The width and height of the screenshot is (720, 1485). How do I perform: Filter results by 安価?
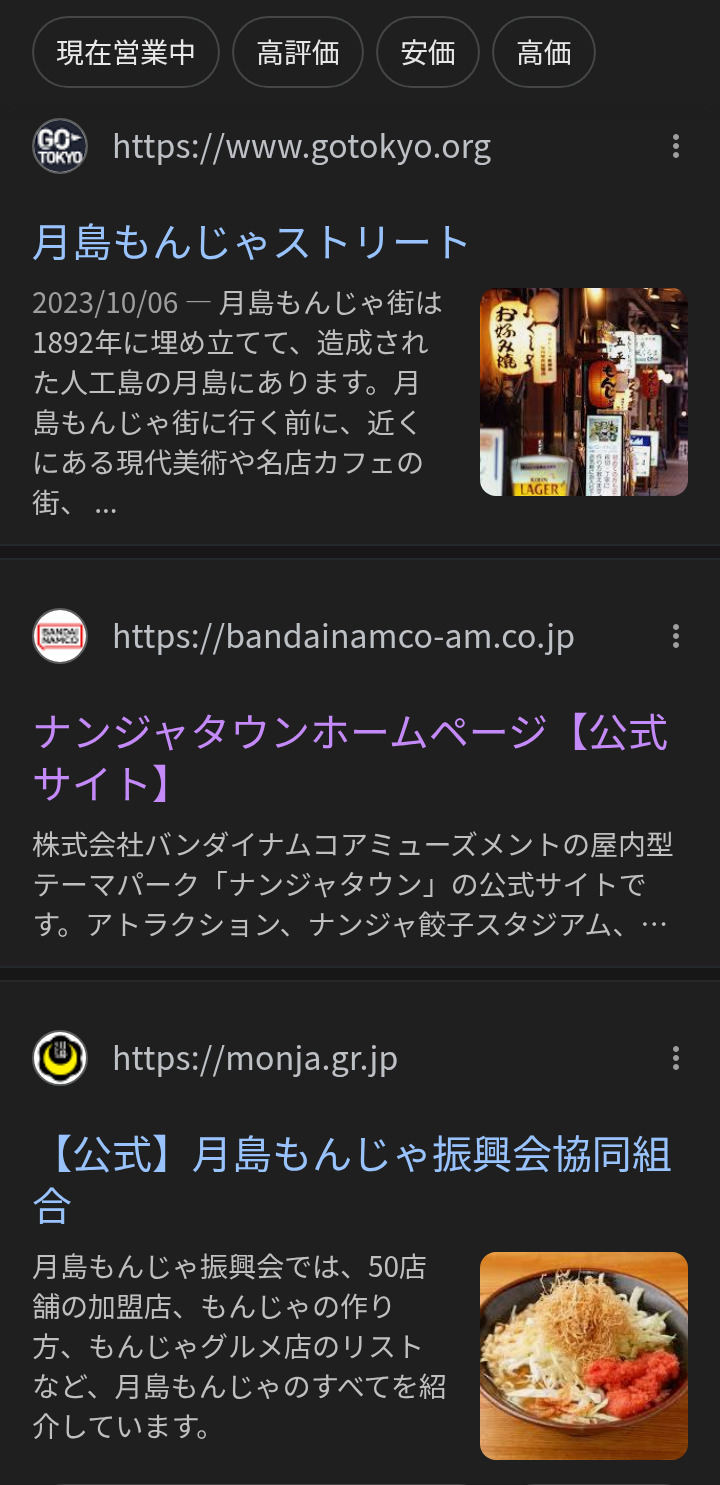[x=428, y=52]
